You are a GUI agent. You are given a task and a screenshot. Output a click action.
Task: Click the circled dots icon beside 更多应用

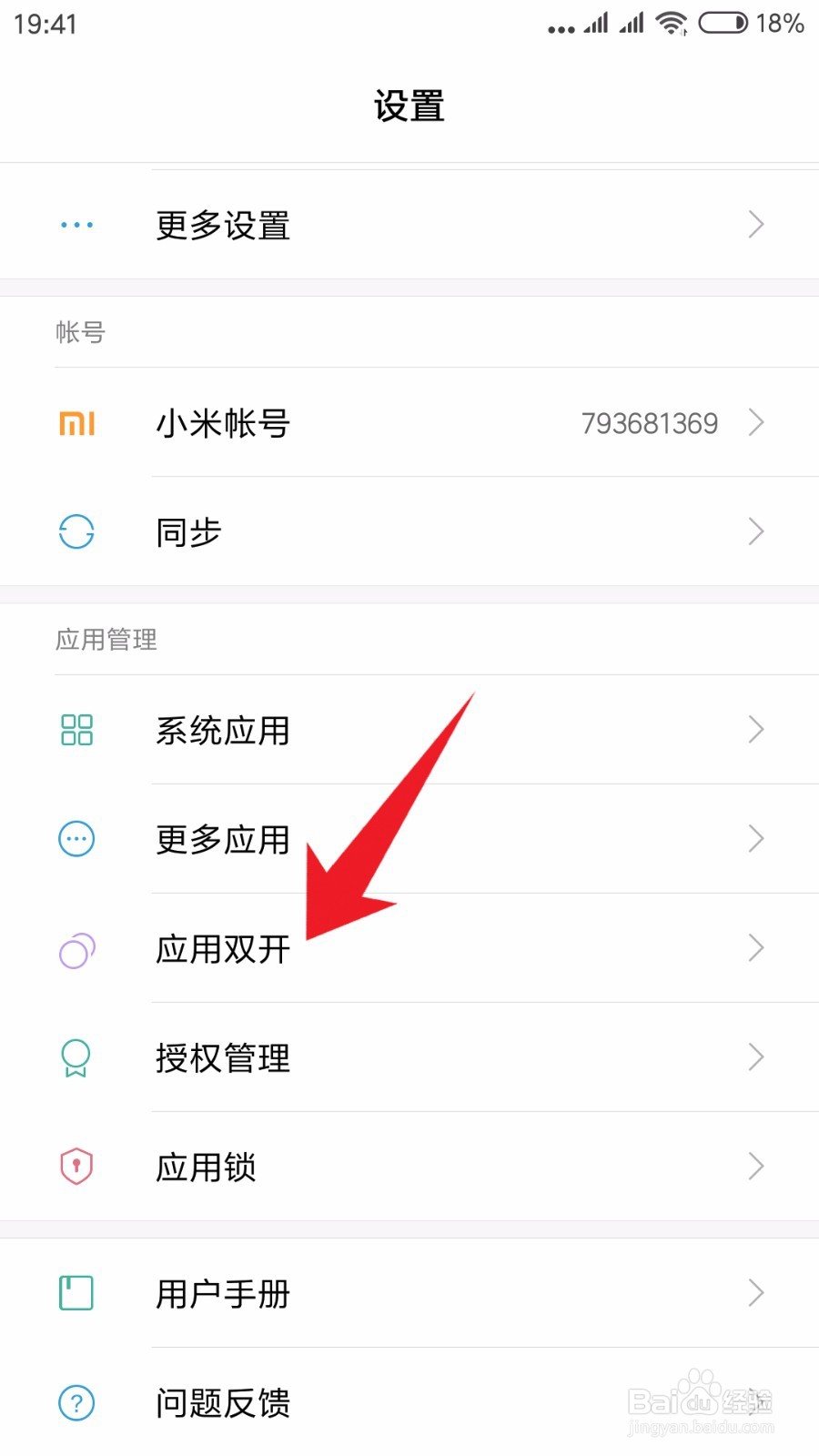pyautogui.click(x=76, y=838)
